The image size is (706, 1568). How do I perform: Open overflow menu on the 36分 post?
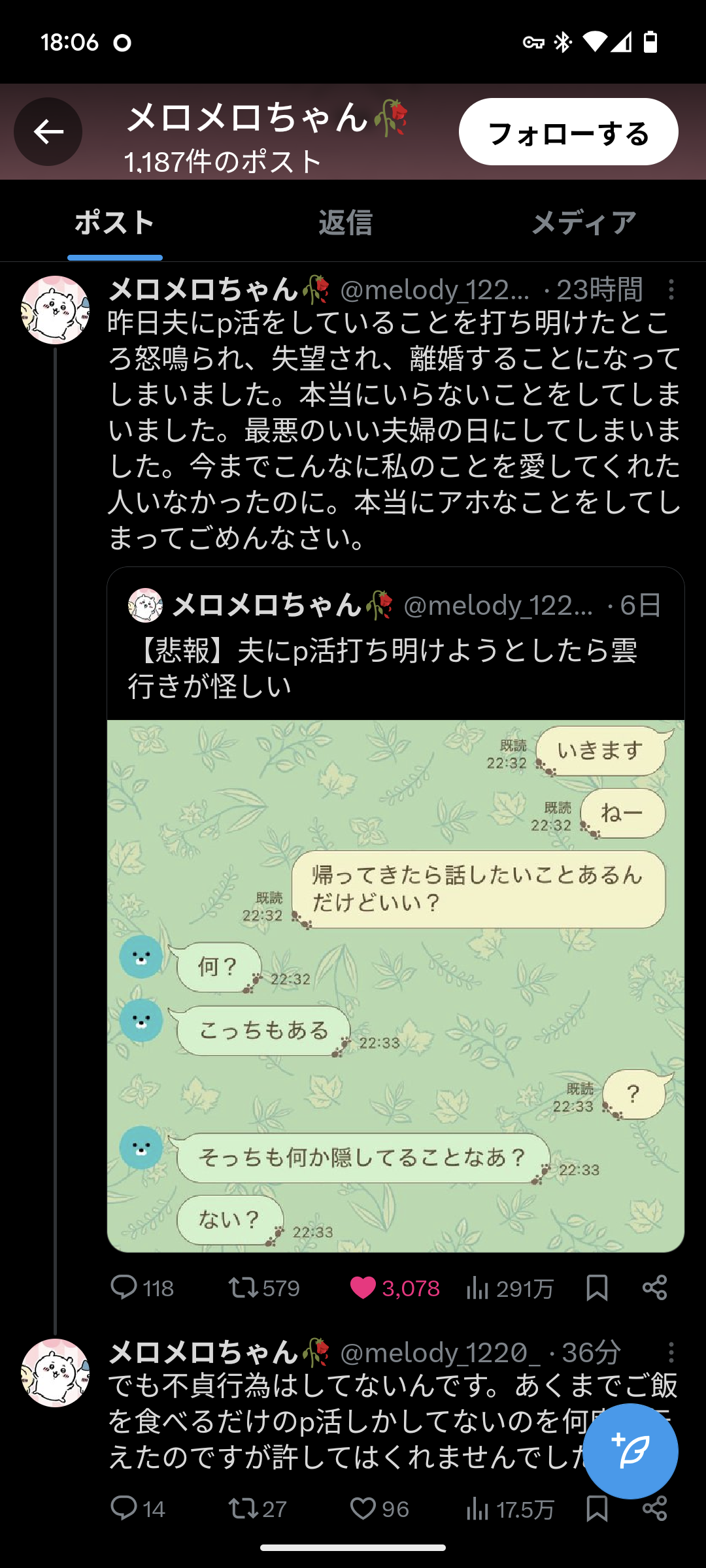671,1352
